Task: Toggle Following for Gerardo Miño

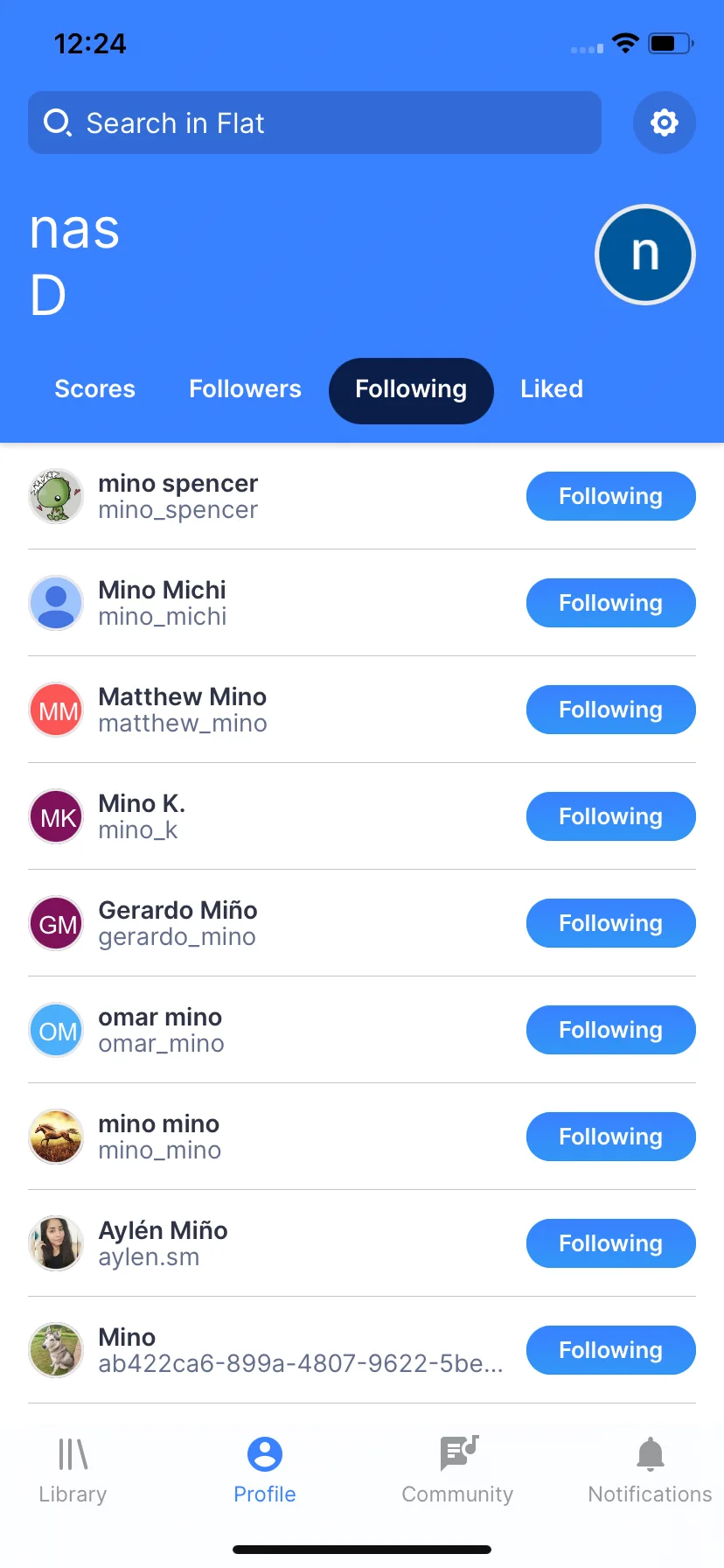Action: 611,923
